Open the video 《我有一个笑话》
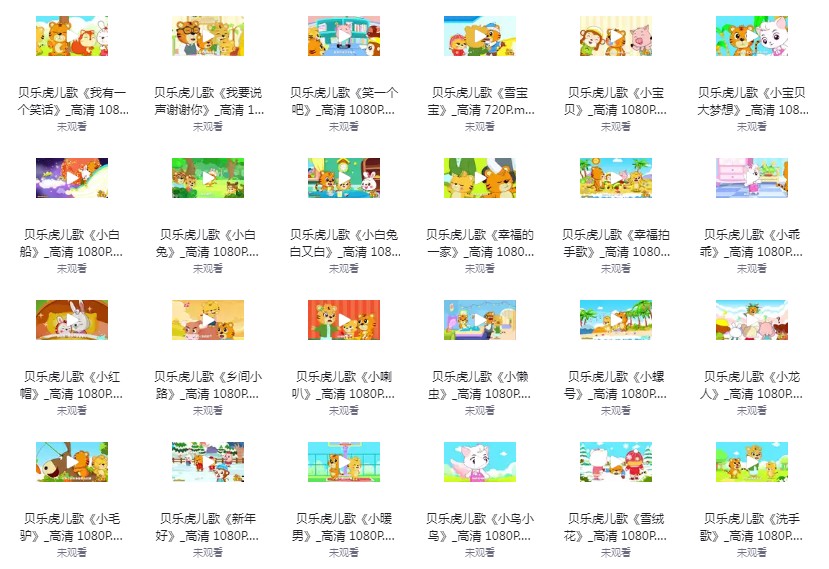This screenshot has height=569, width=829. (x=72, y=36)
